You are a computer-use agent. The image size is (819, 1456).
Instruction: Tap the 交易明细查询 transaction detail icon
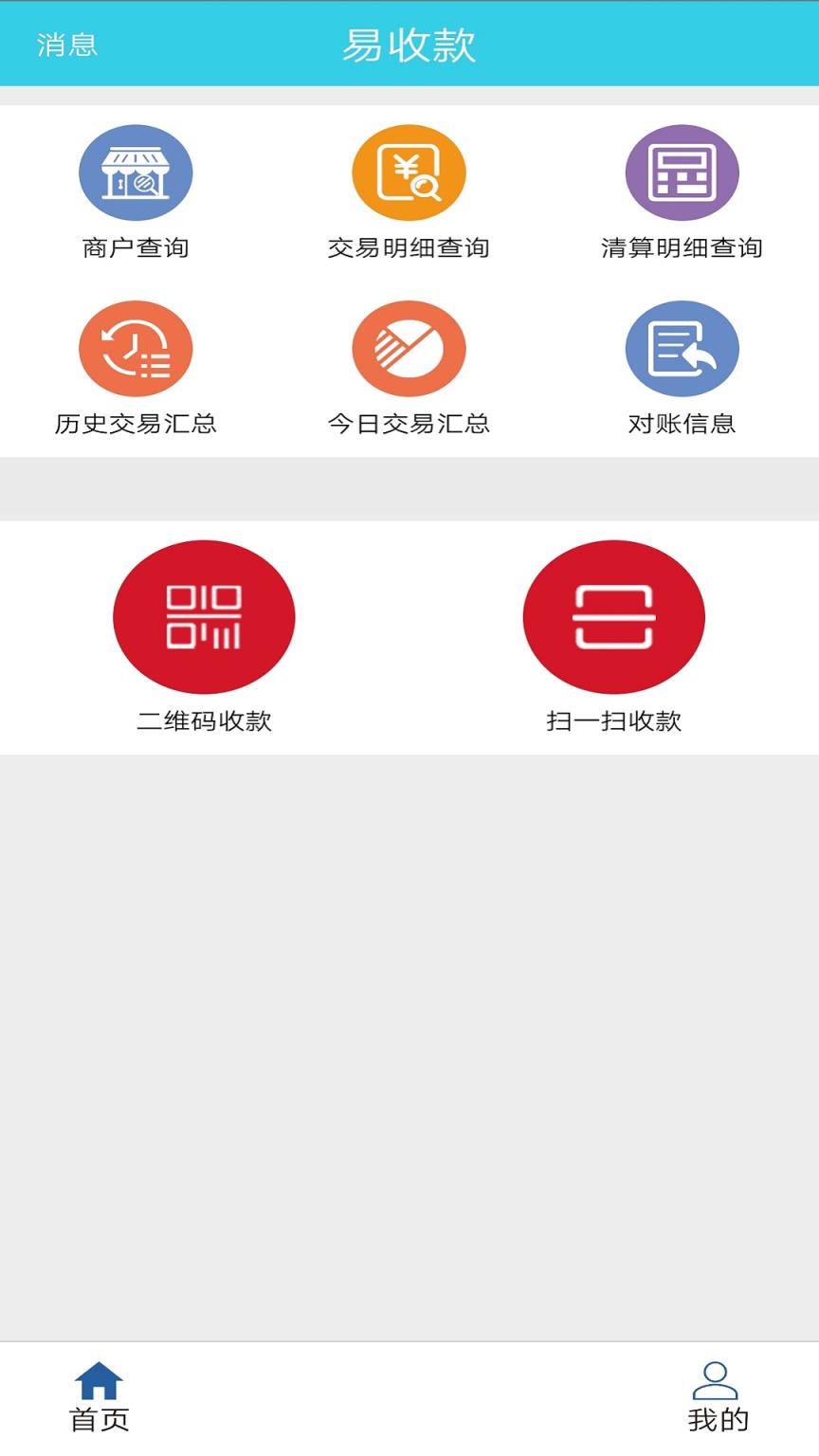409,173
